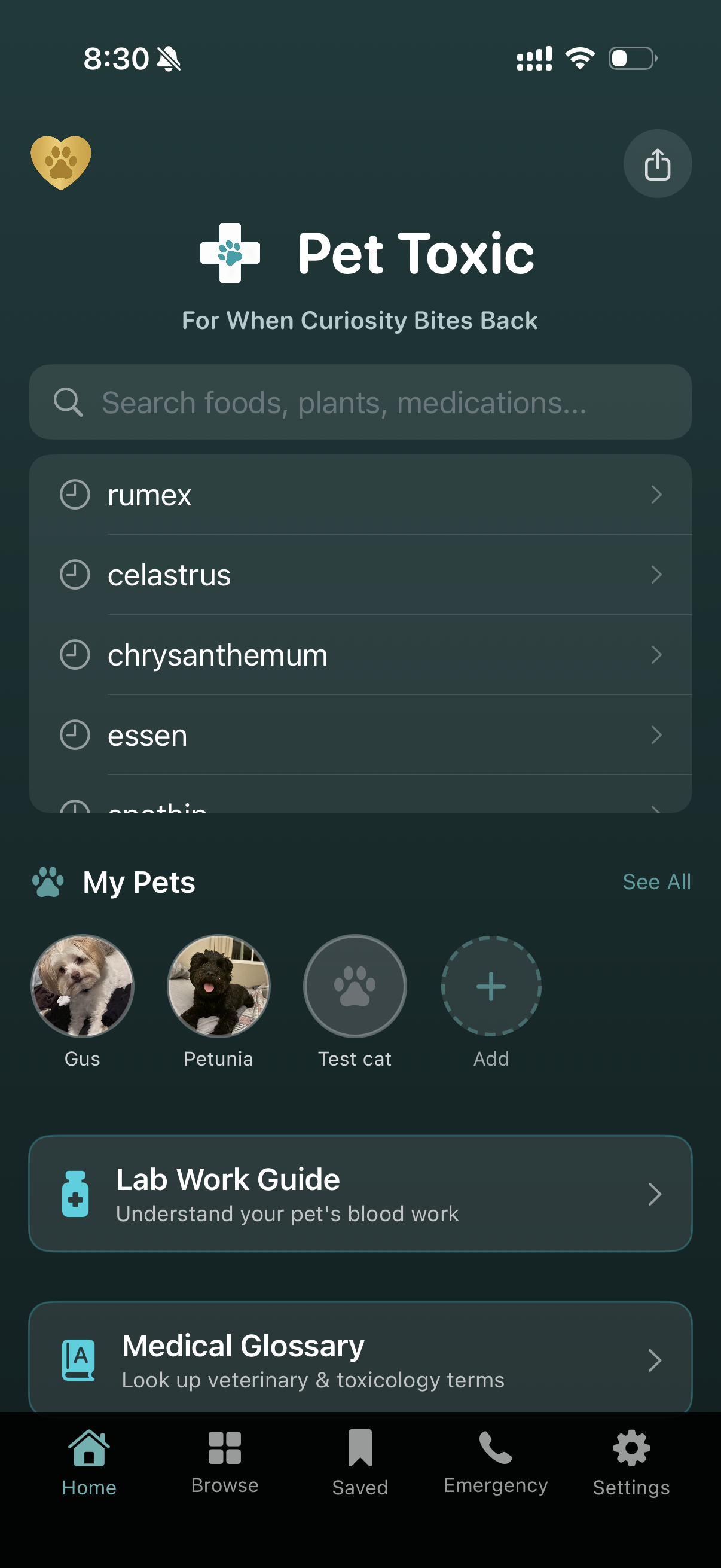Expand the chrysanthemum entry chevron
The width and height of the screenshot is (721, 1568).
point(656,655)
